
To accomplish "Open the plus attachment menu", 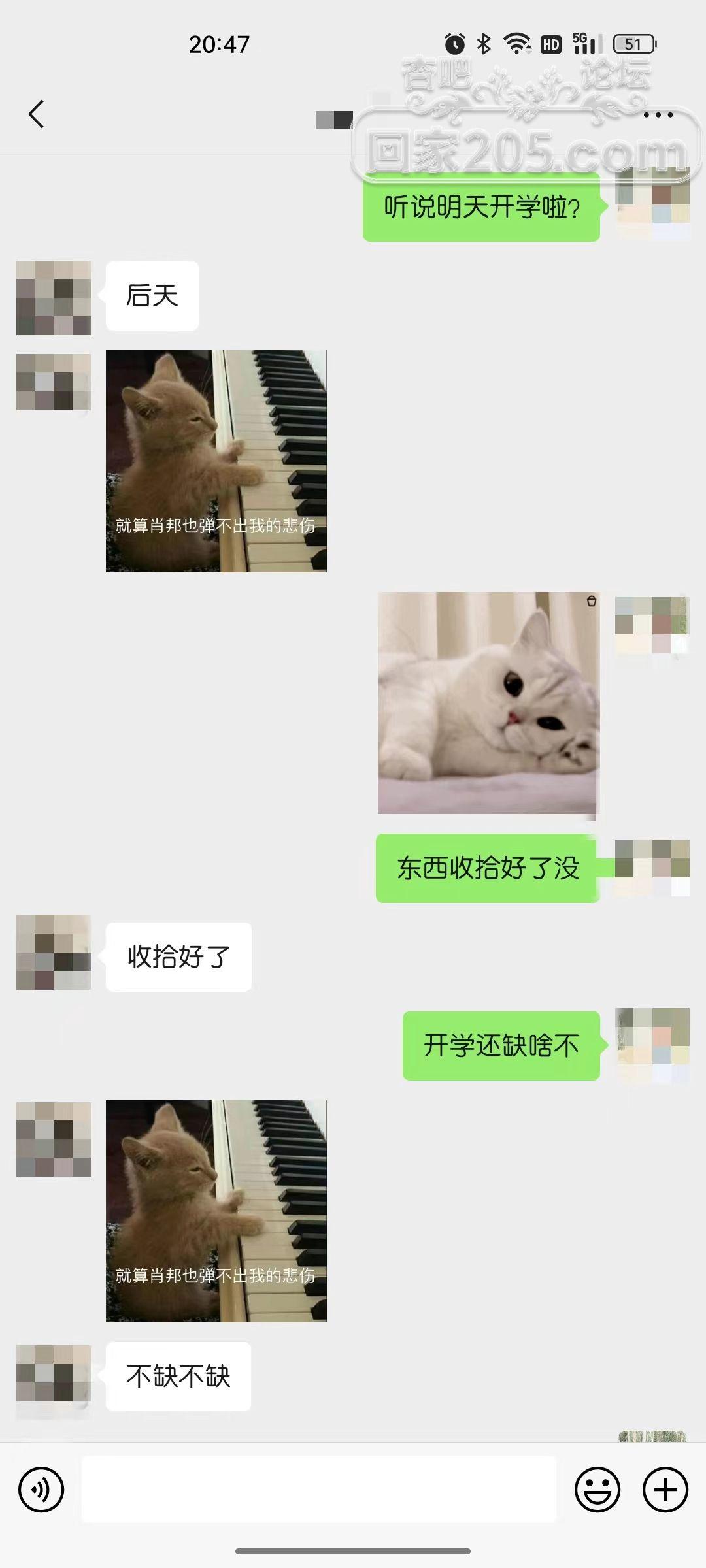I will point(665,1490).
